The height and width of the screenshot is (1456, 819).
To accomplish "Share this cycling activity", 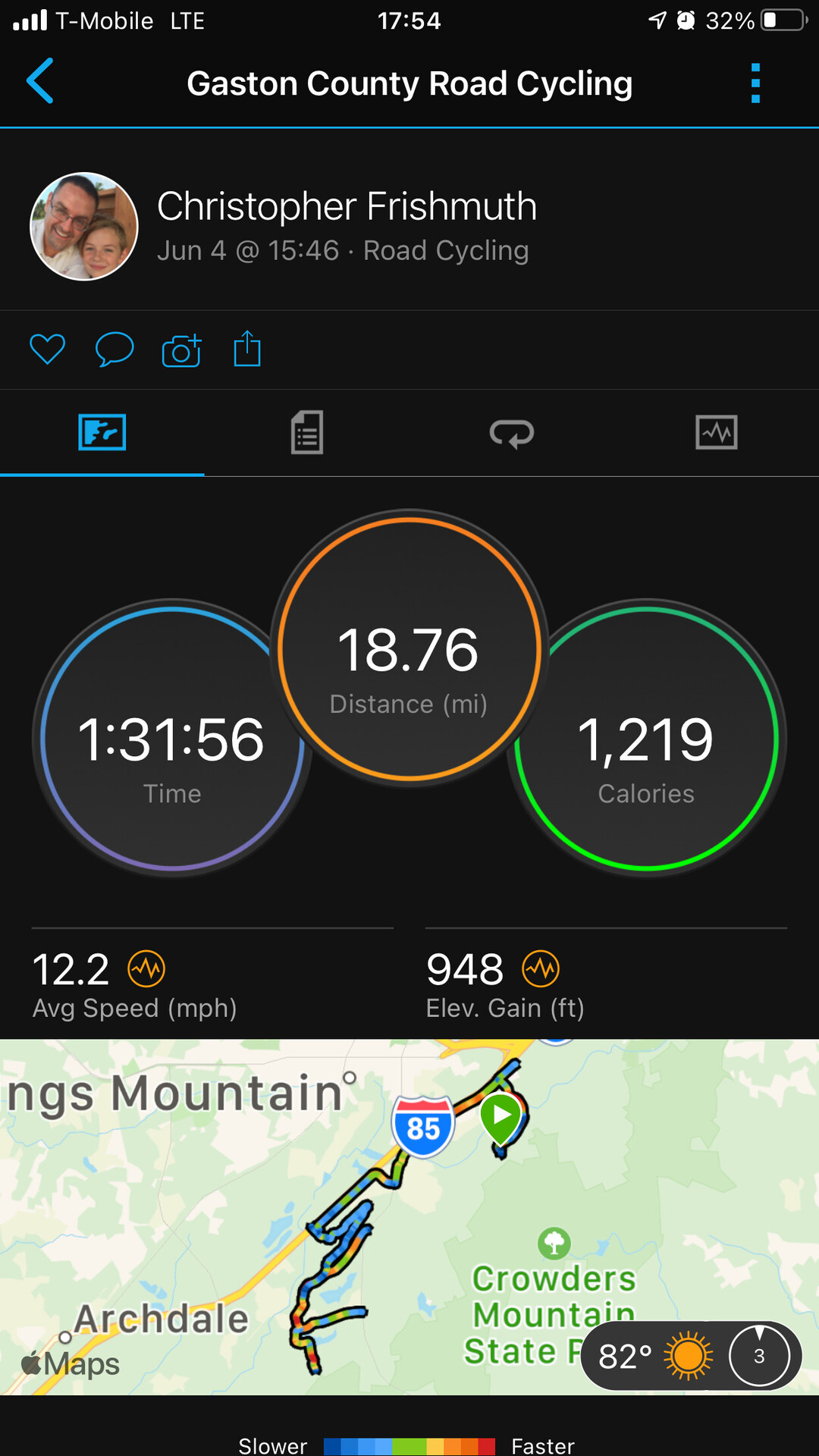I will click(x=247, y=350).
